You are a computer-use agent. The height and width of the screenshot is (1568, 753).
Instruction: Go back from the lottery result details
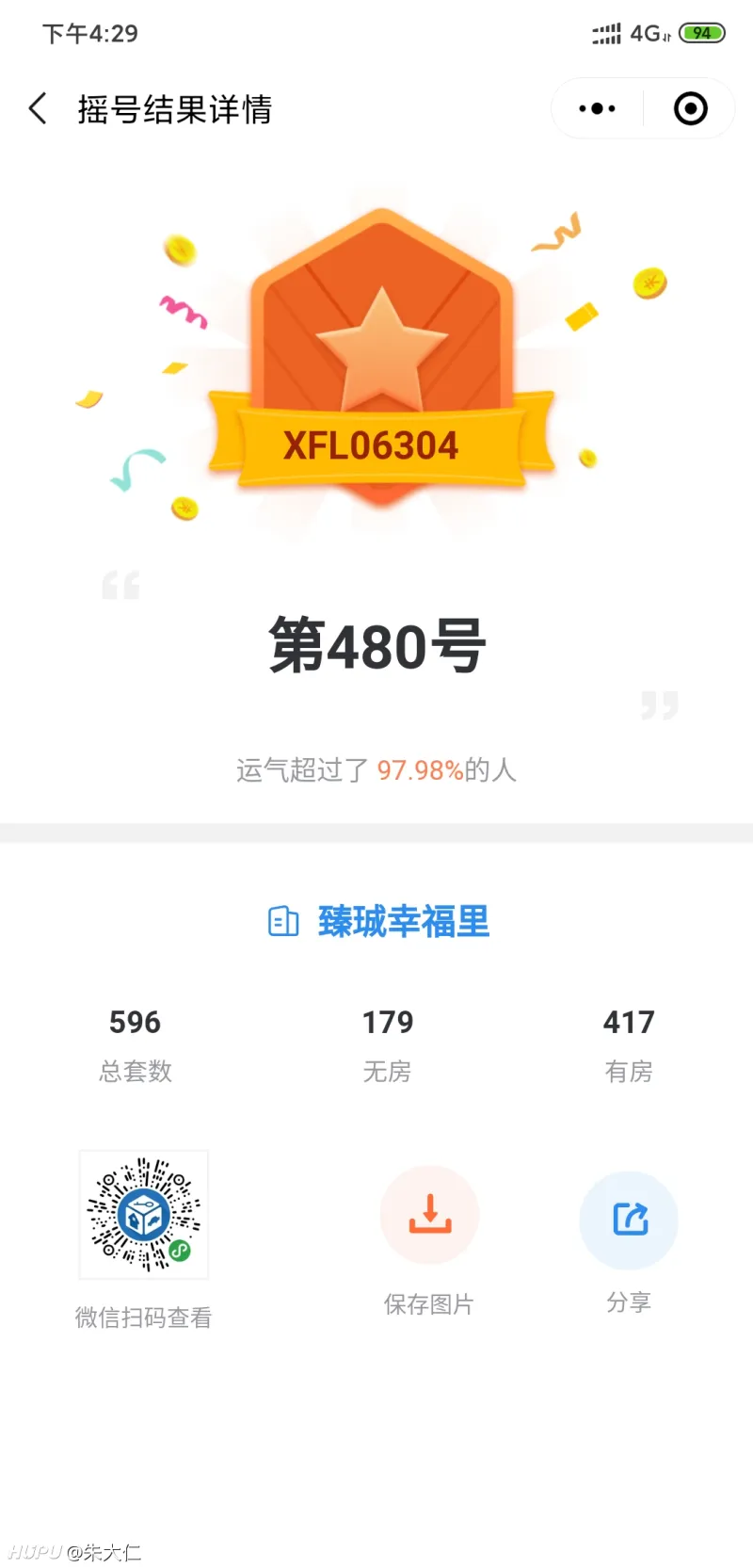point(39,108)
